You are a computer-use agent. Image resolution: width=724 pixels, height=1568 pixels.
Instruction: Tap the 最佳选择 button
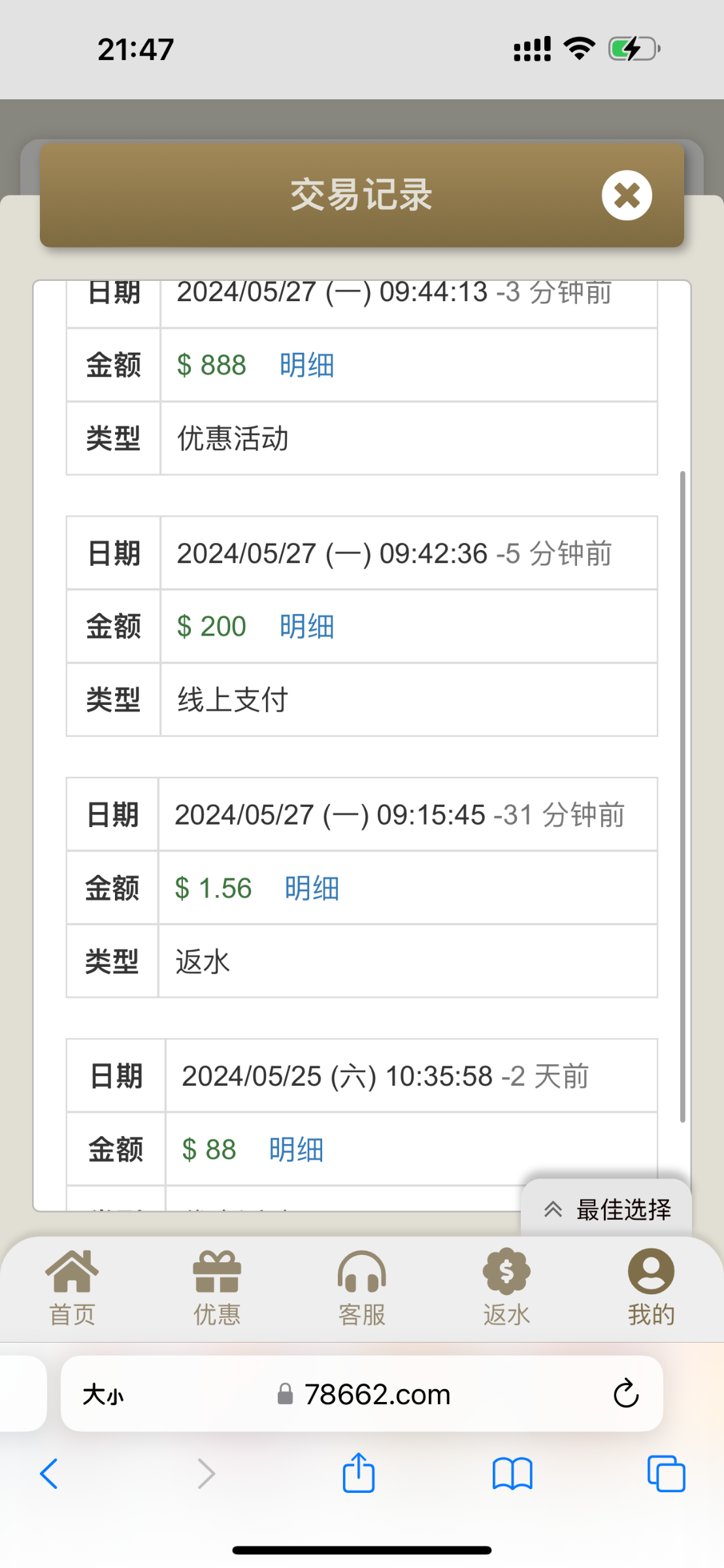(607, 1209)
